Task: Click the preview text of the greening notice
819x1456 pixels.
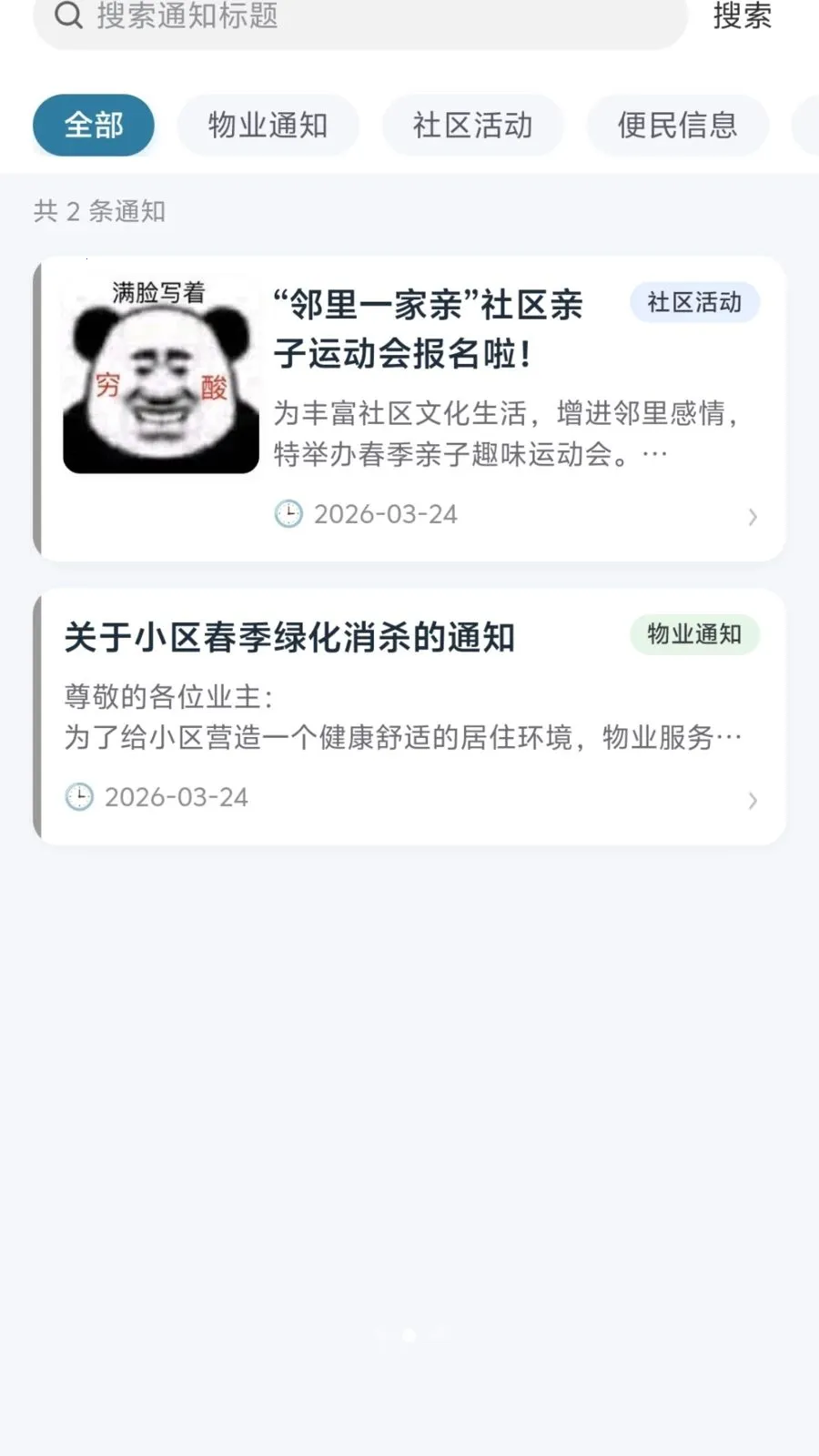Action: (x=400, y=714)
